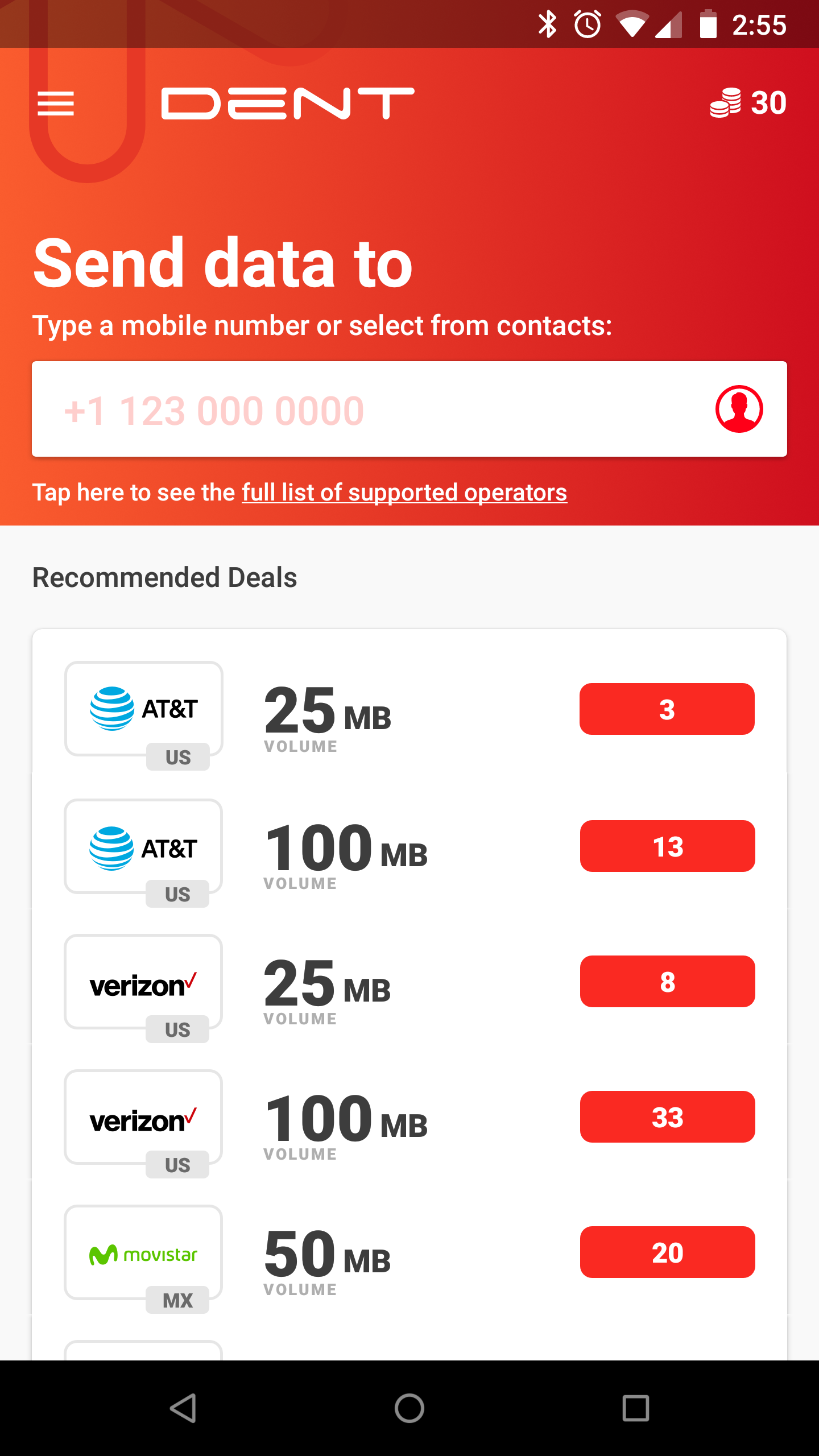Buy Verizon 100 MB for 33
The width and height of the screenshot is (819, 1456).
point(667,1117)
